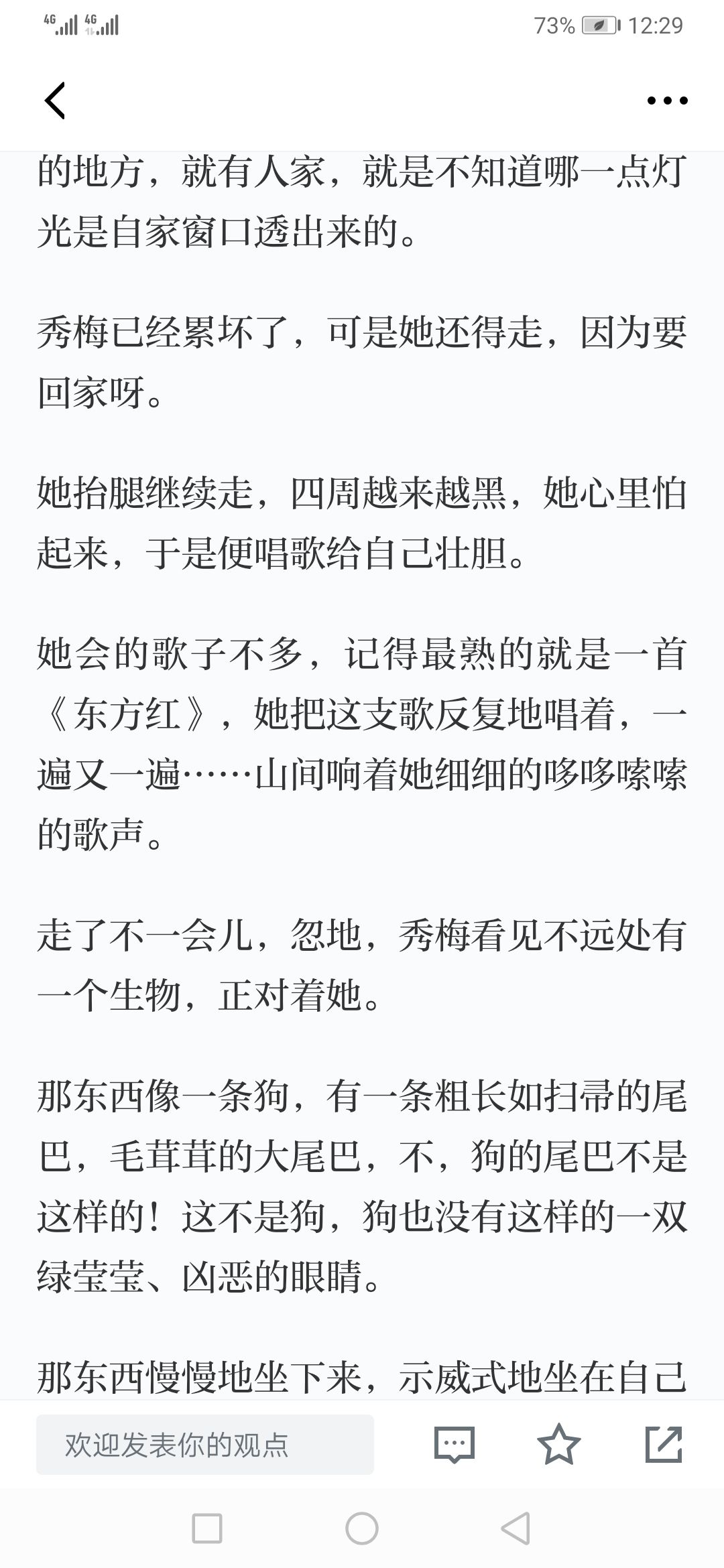Share the article via the share icon
The image size is (724, 1568).
coord(663,1444)
